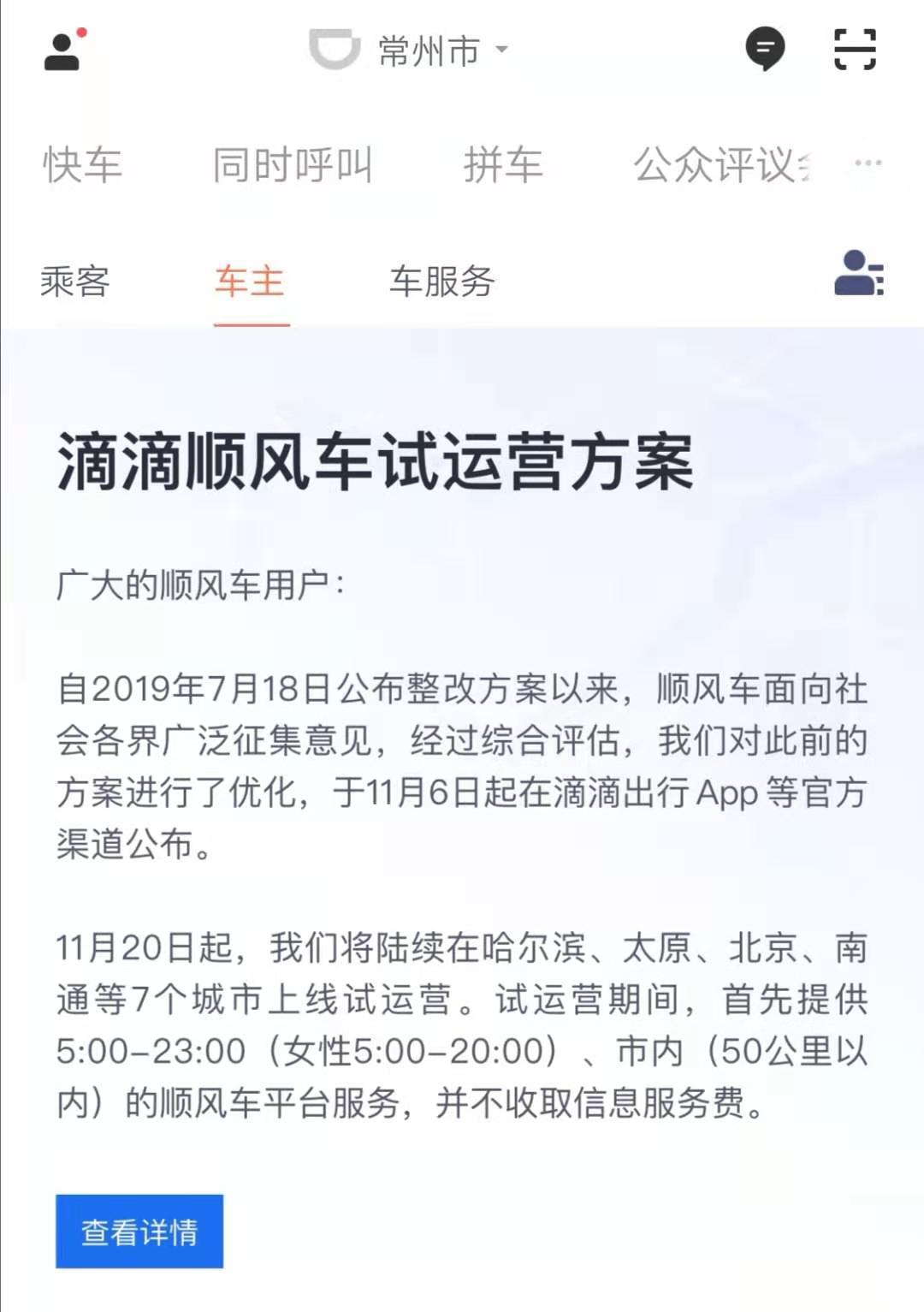Viewport: 924px width, 1312px height.
Task: Open the 快车 service tab
Action: 81,164
